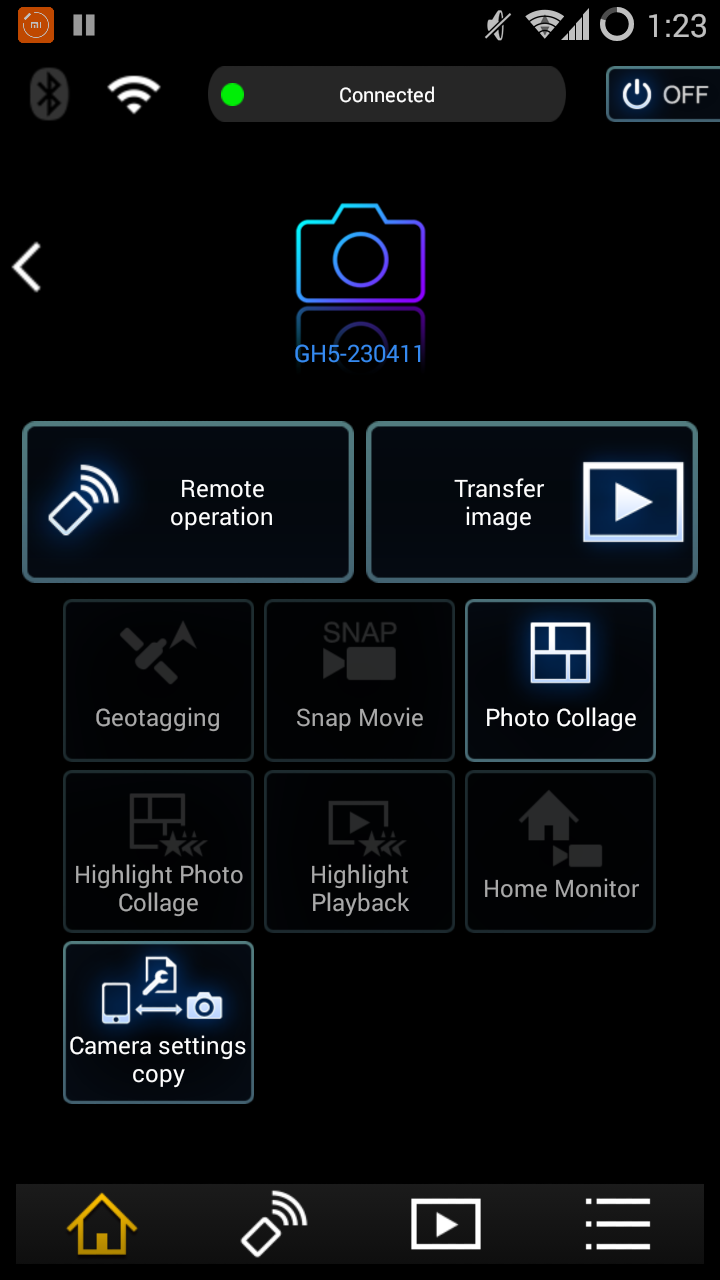Select the Geotagging tile
720x1280 pixels.
coord(159,681)
